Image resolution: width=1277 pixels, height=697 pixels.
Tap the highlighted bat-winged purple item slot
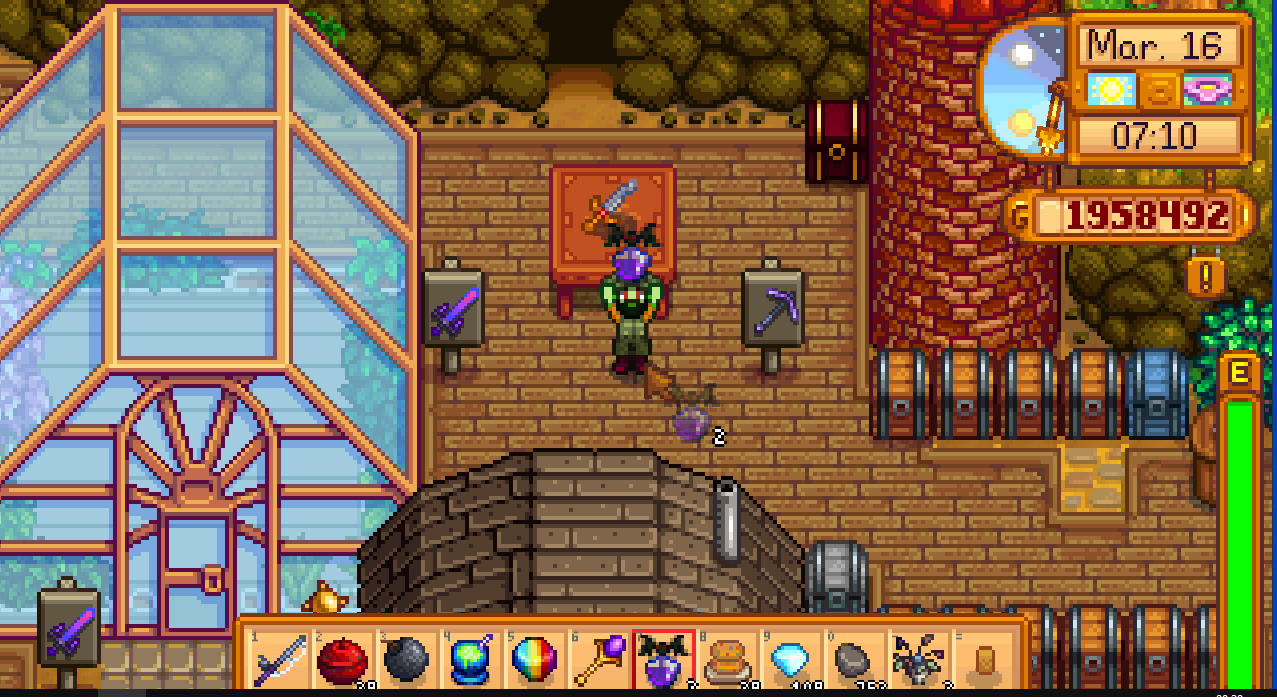pyautogui.click(x=662, y=660)
